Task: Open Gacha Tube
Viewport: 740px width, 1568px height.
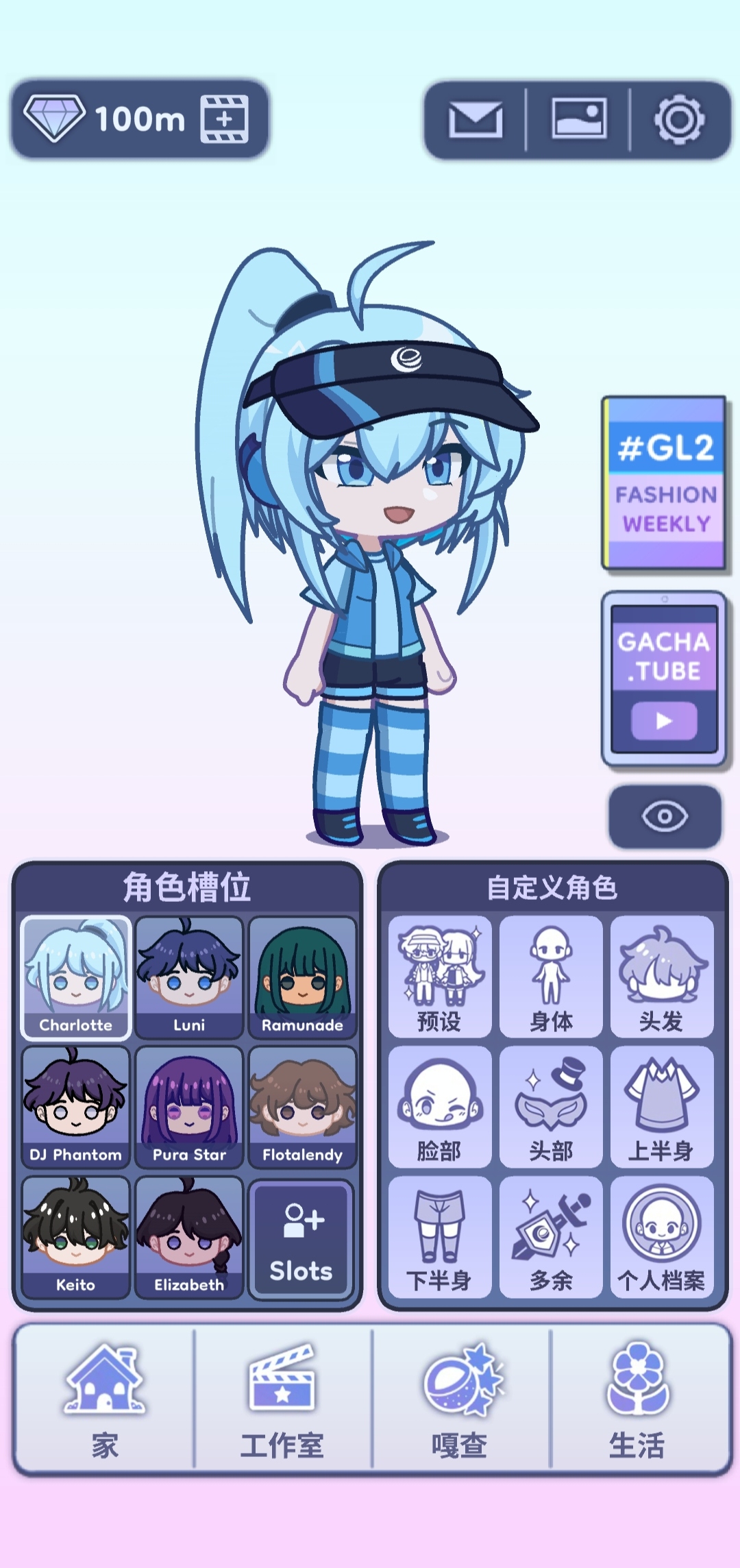Action: [664, 678]
